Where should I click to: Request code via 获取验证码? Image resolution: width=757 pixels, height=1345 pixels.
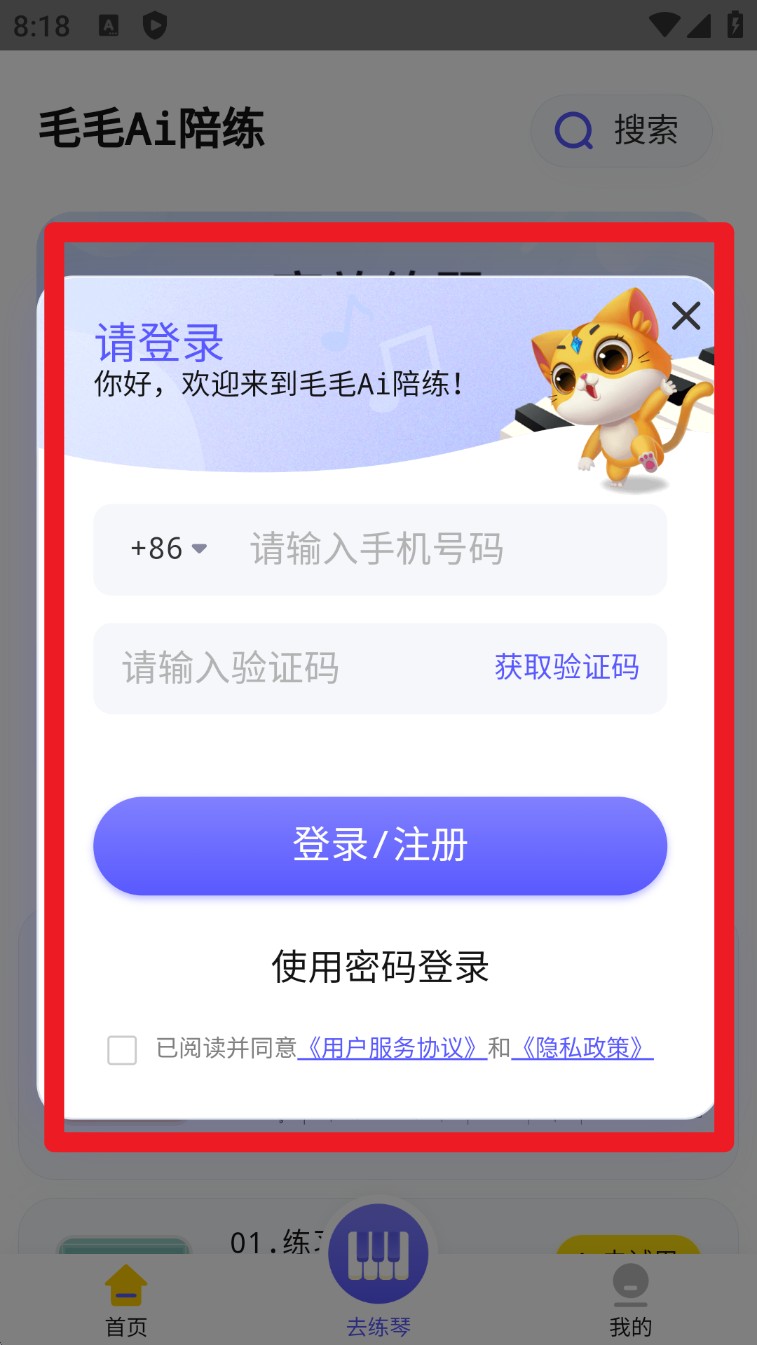point(565,668)
